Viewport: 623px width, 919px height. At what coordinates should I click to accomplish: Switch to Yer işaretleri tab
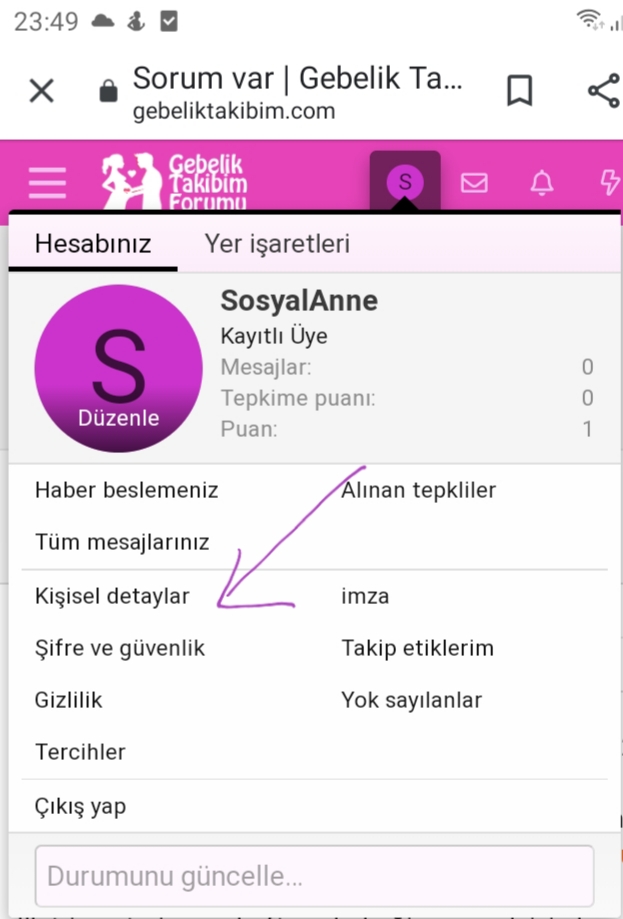[x=277, y=244]
